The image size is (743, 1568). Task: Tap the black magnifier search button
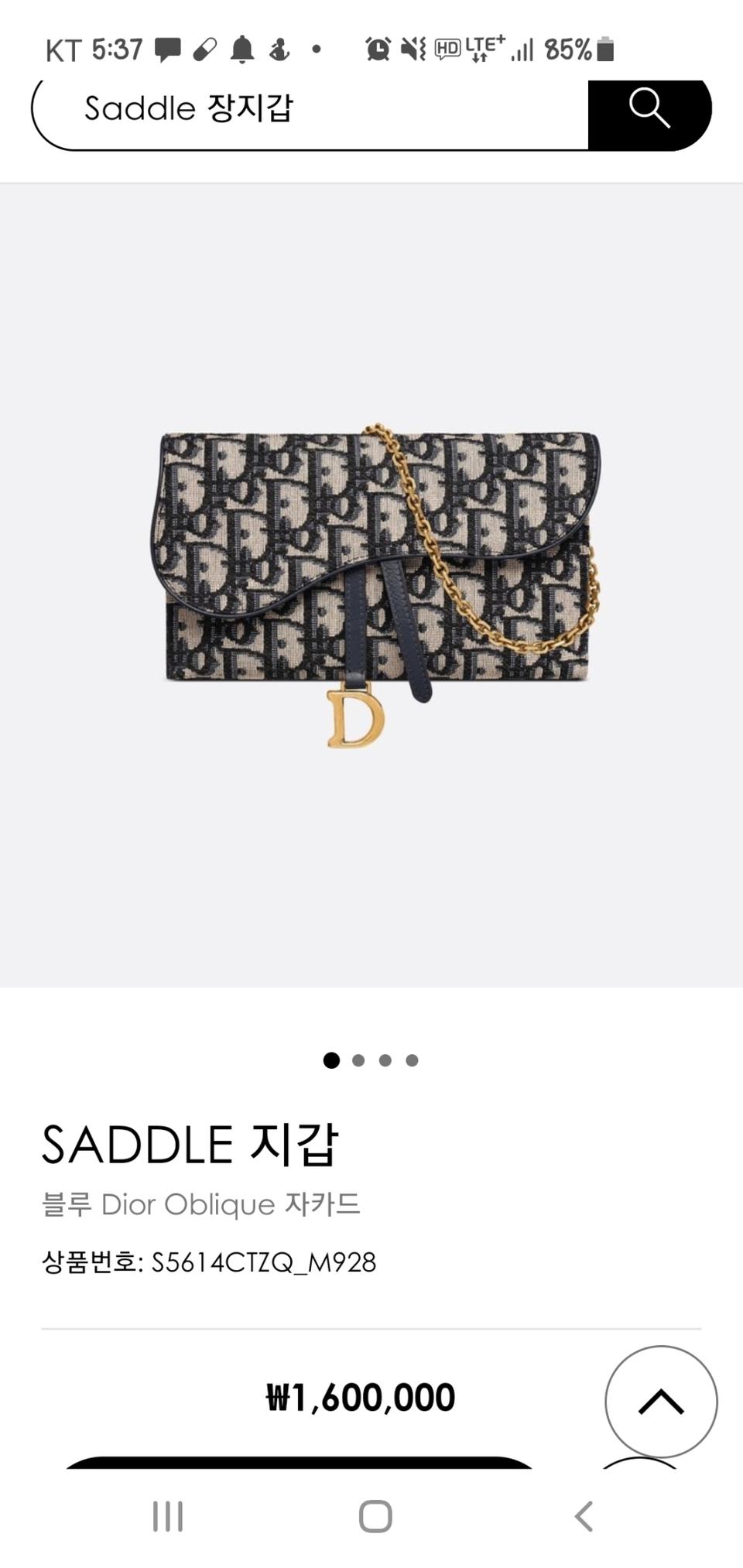tap(649, 109)
